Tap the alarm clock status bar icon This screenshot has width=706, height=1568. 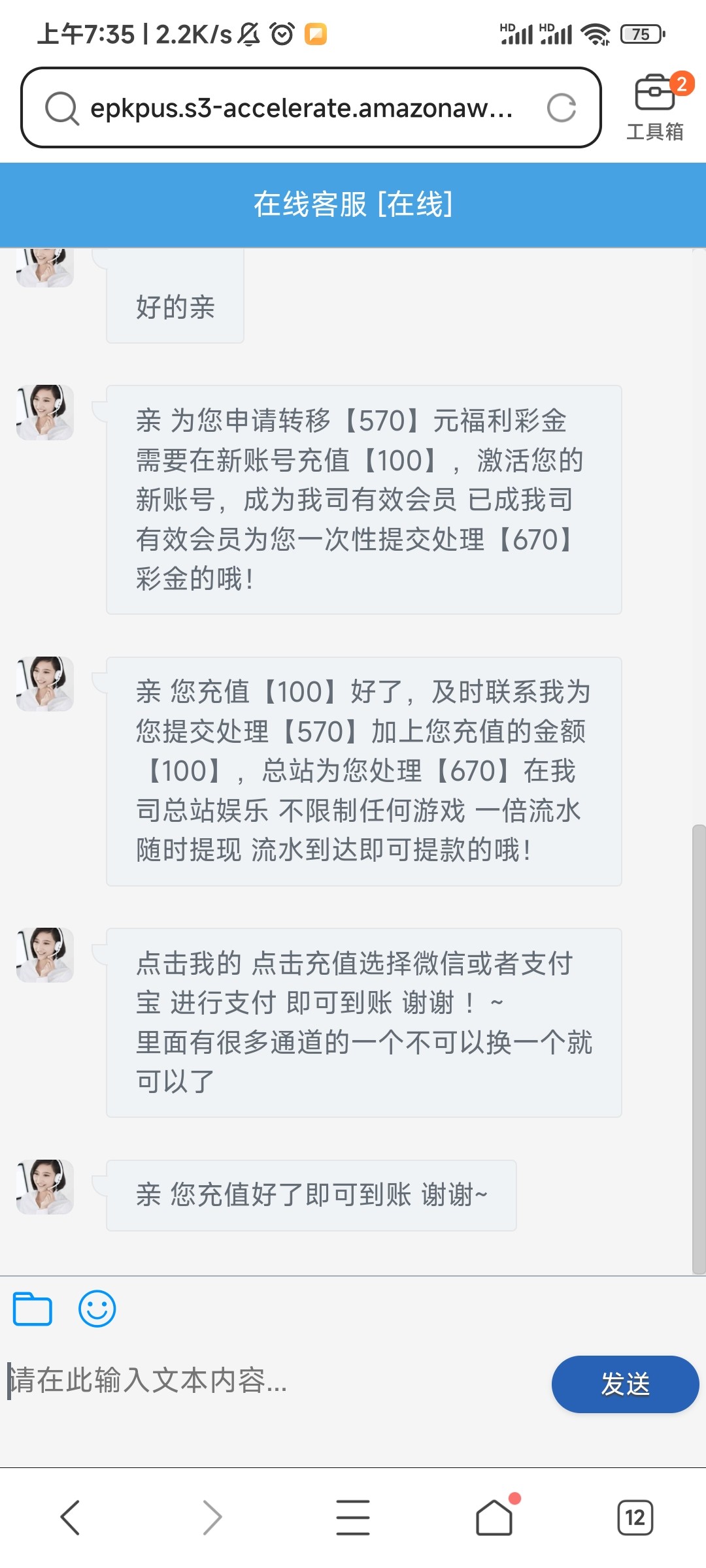280,34
